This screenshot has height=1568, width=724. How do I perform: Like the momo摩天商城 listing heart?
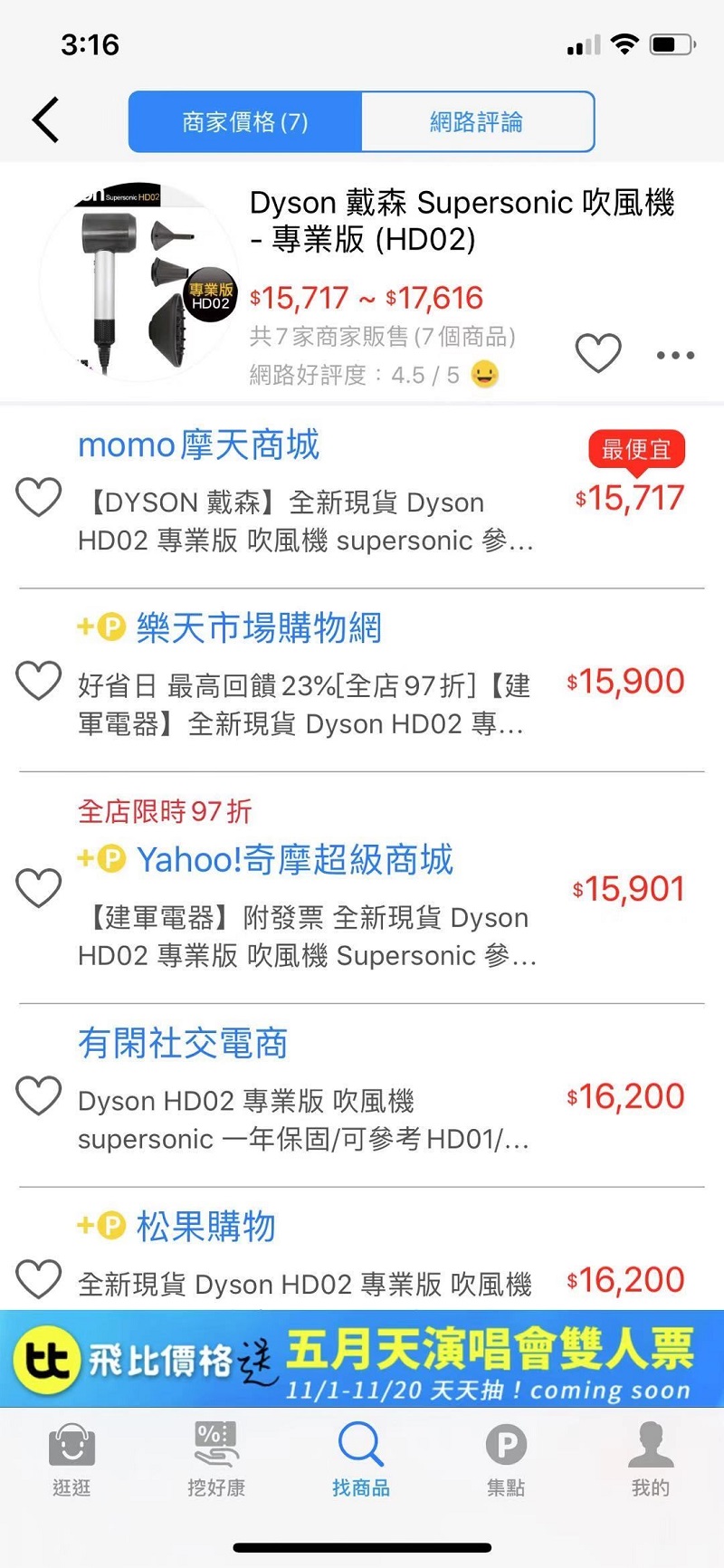coord(39,497)
